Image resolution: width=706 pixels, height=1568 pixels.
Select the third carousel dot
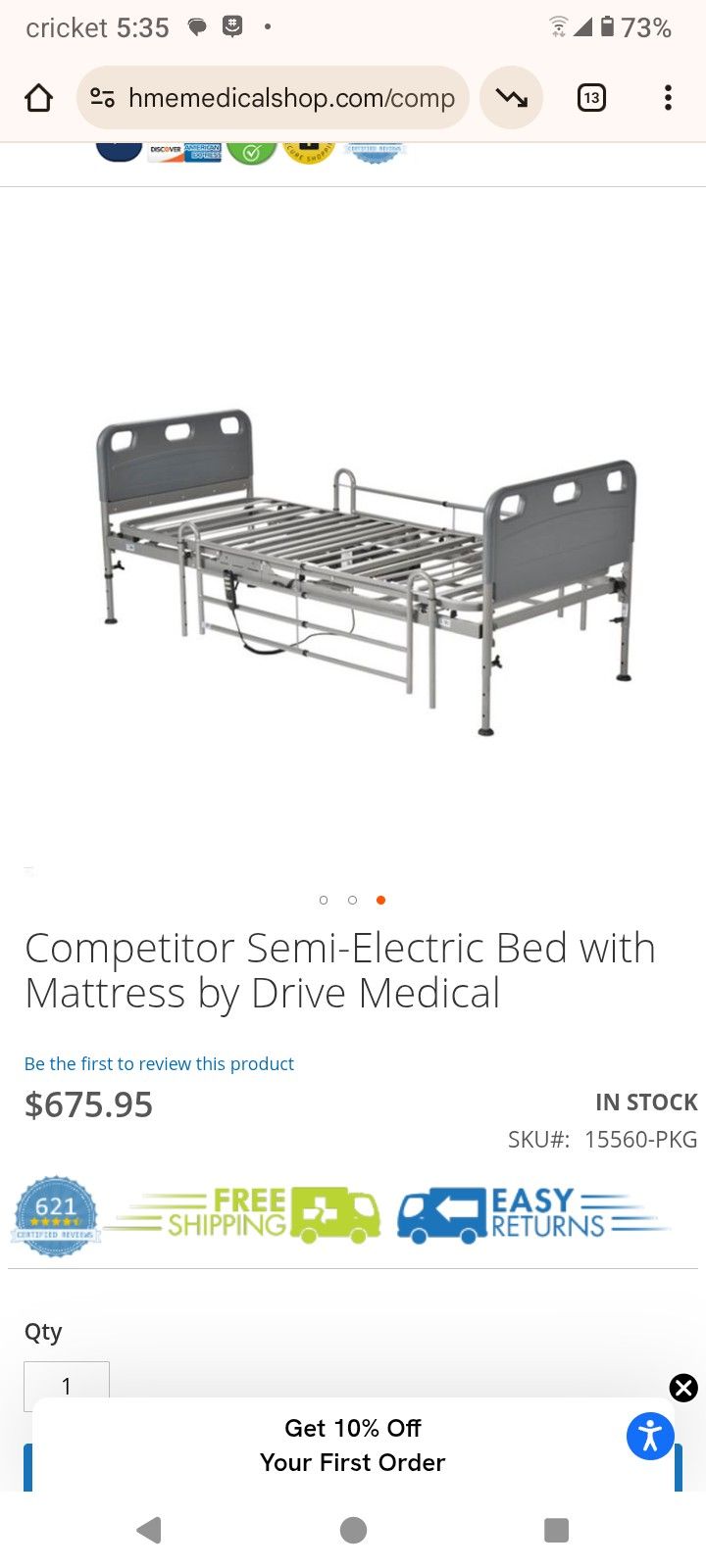click(x=380, y=899)
